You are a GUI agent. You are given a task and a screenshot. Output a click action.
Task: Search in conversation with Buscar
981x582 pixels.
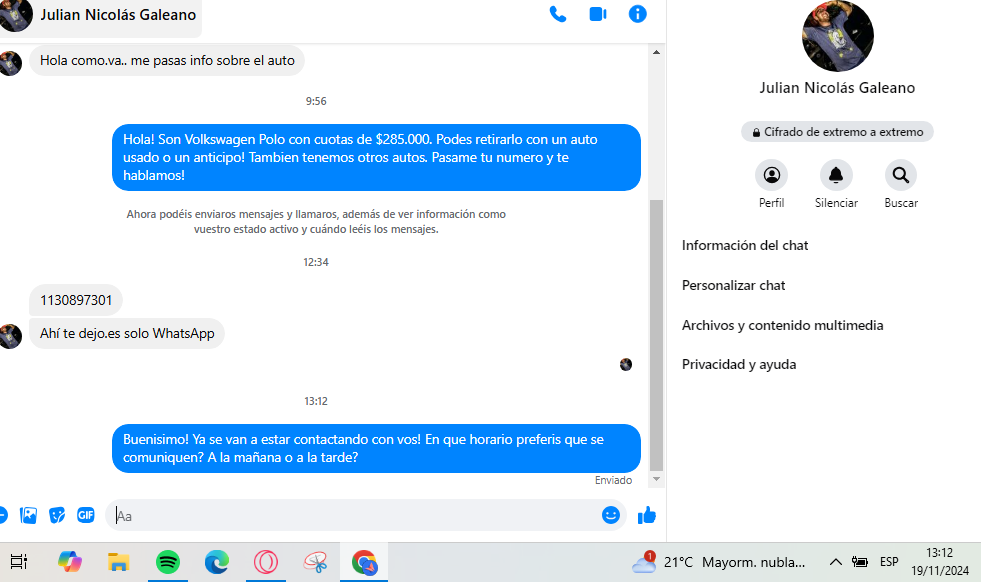click(x=900, y=176)
